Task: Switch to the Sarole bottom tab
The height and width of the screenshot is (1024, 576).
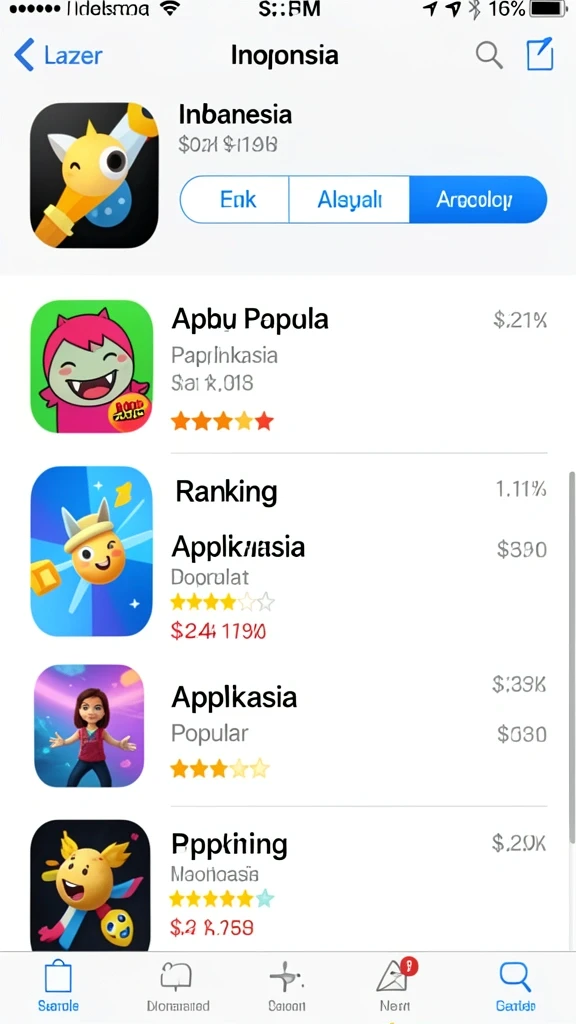Action: [58, 985]
